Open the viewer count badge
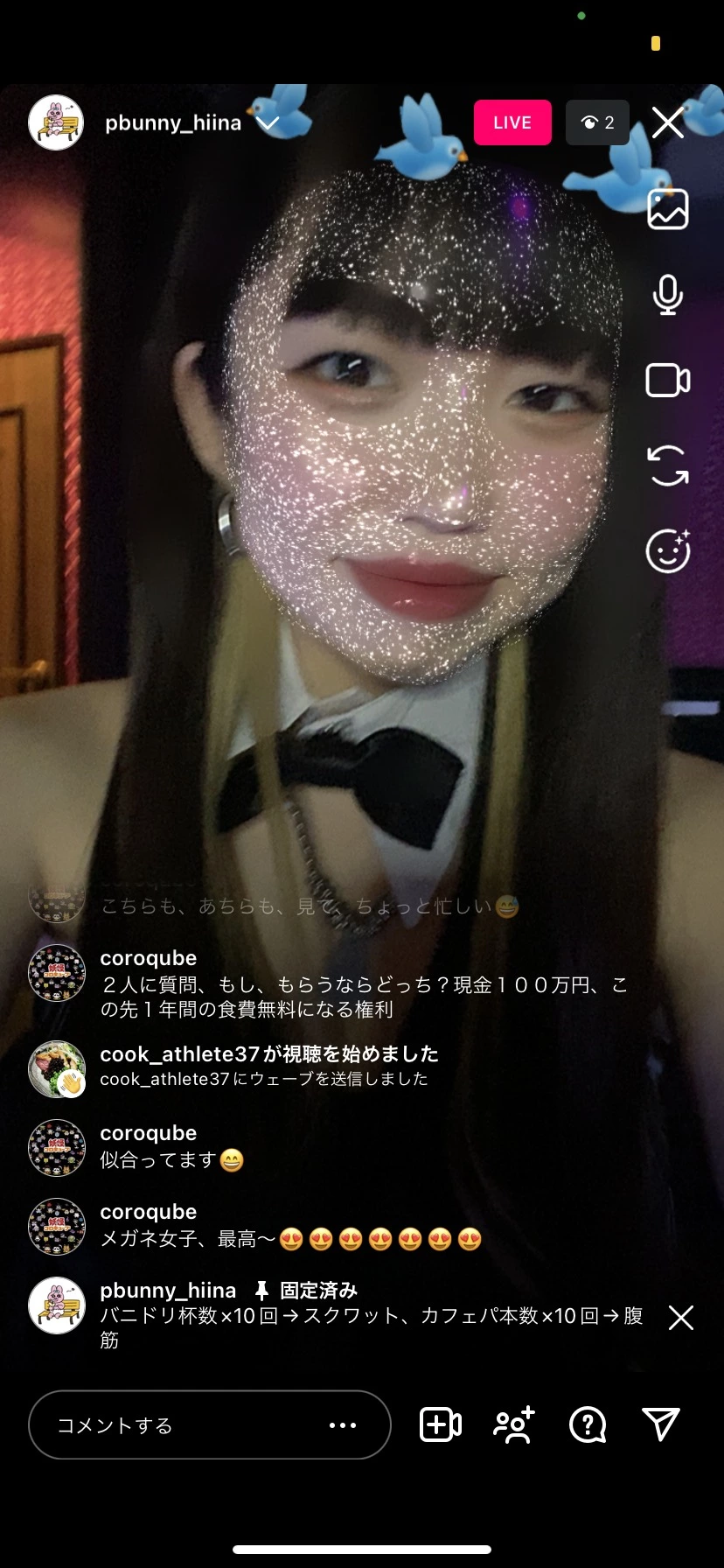Image resolution: width=724 pixels, height=1568 pixels. point(598,122)
